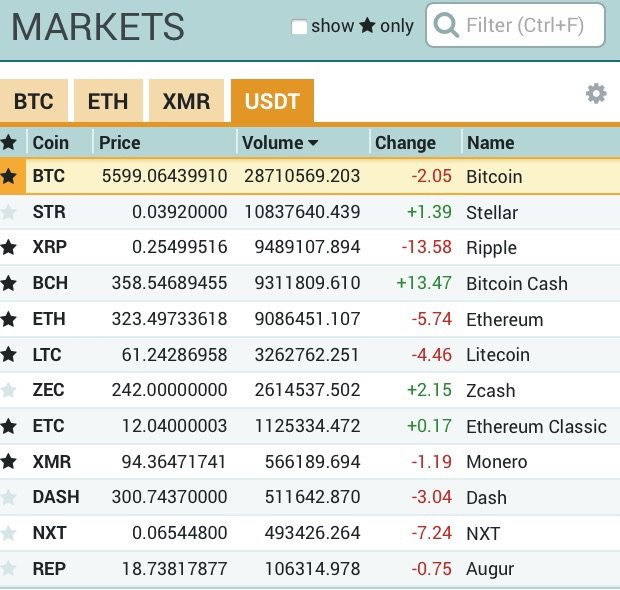The height and width of the screenshot is (590, 620).
Task: Switch to the BTC markets tab
Action: [x=34, y=101]
